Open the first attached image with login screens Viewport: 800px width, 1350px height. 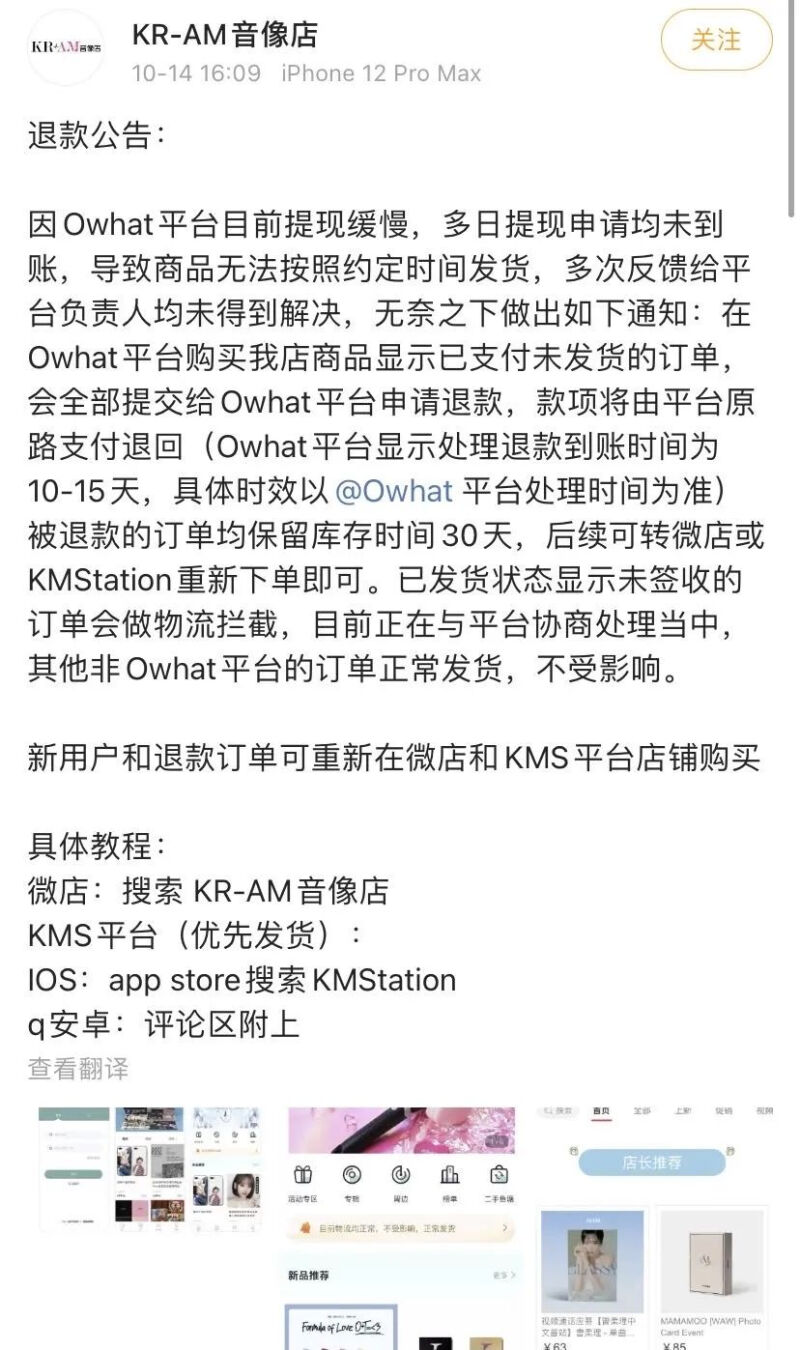pos(150,1170)
